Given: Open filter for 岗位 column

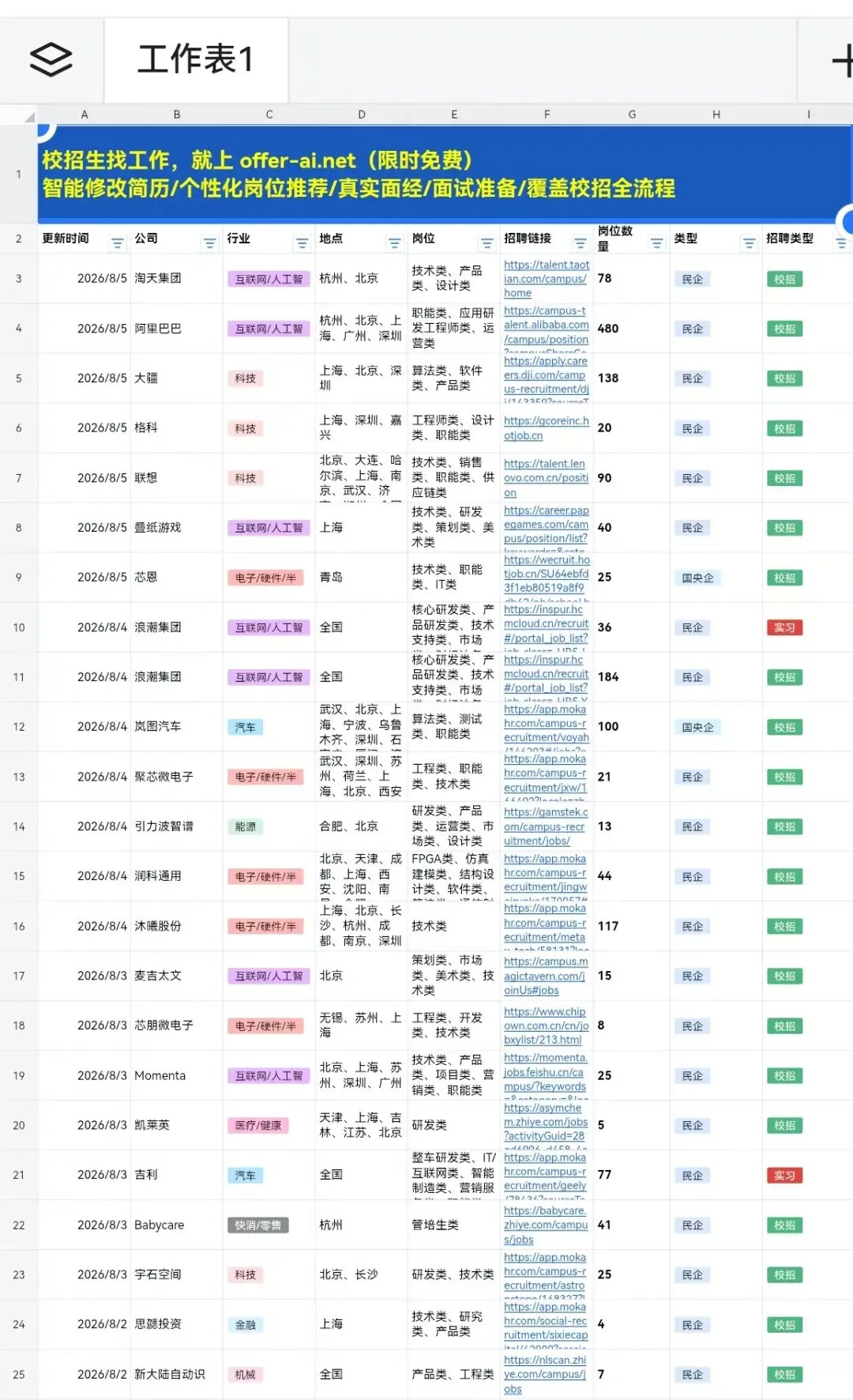Looking at the screenshot, I should [487, 243].
